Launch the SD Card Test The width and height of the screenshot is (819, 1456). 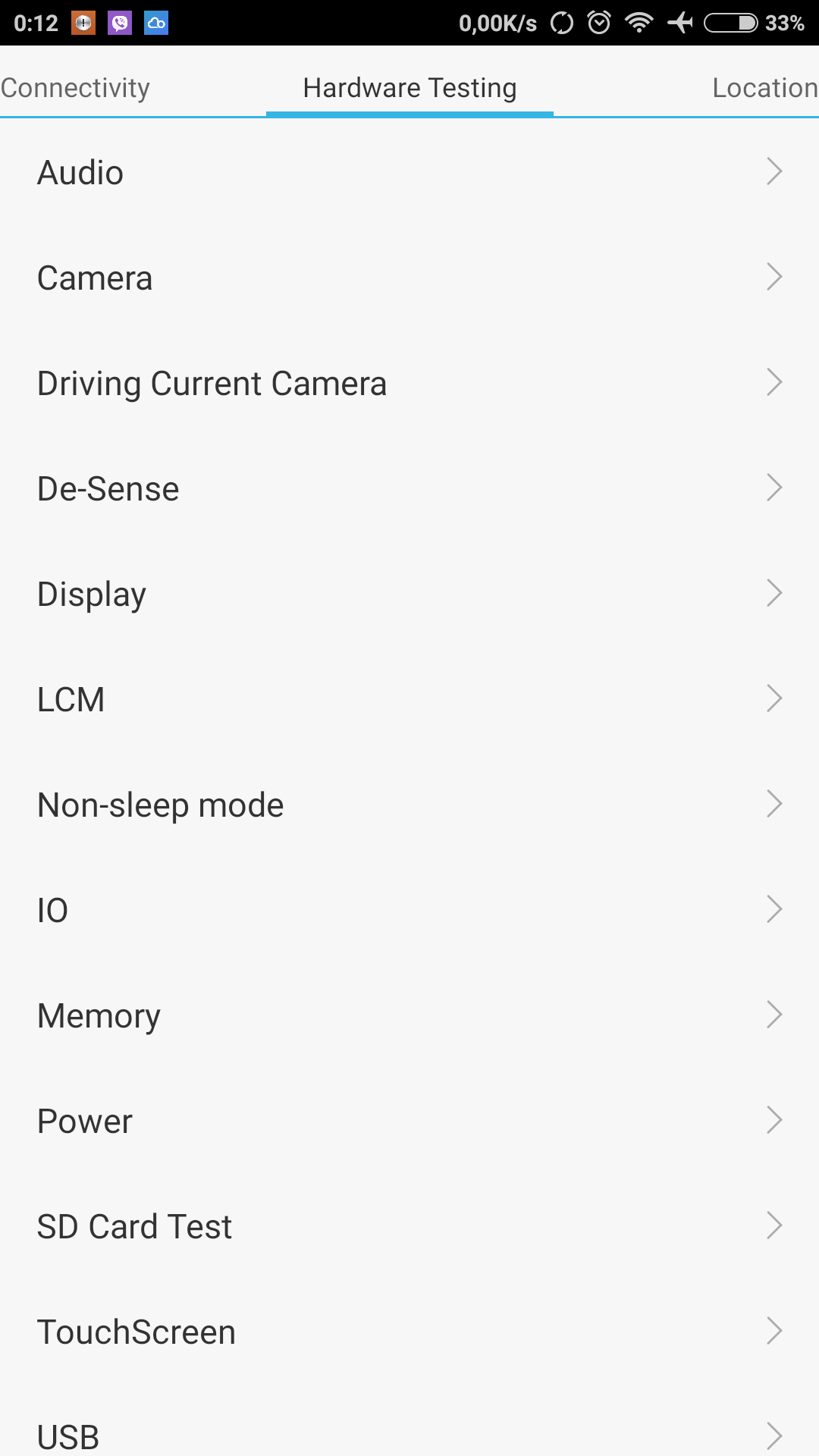(x=409, y=1226)
